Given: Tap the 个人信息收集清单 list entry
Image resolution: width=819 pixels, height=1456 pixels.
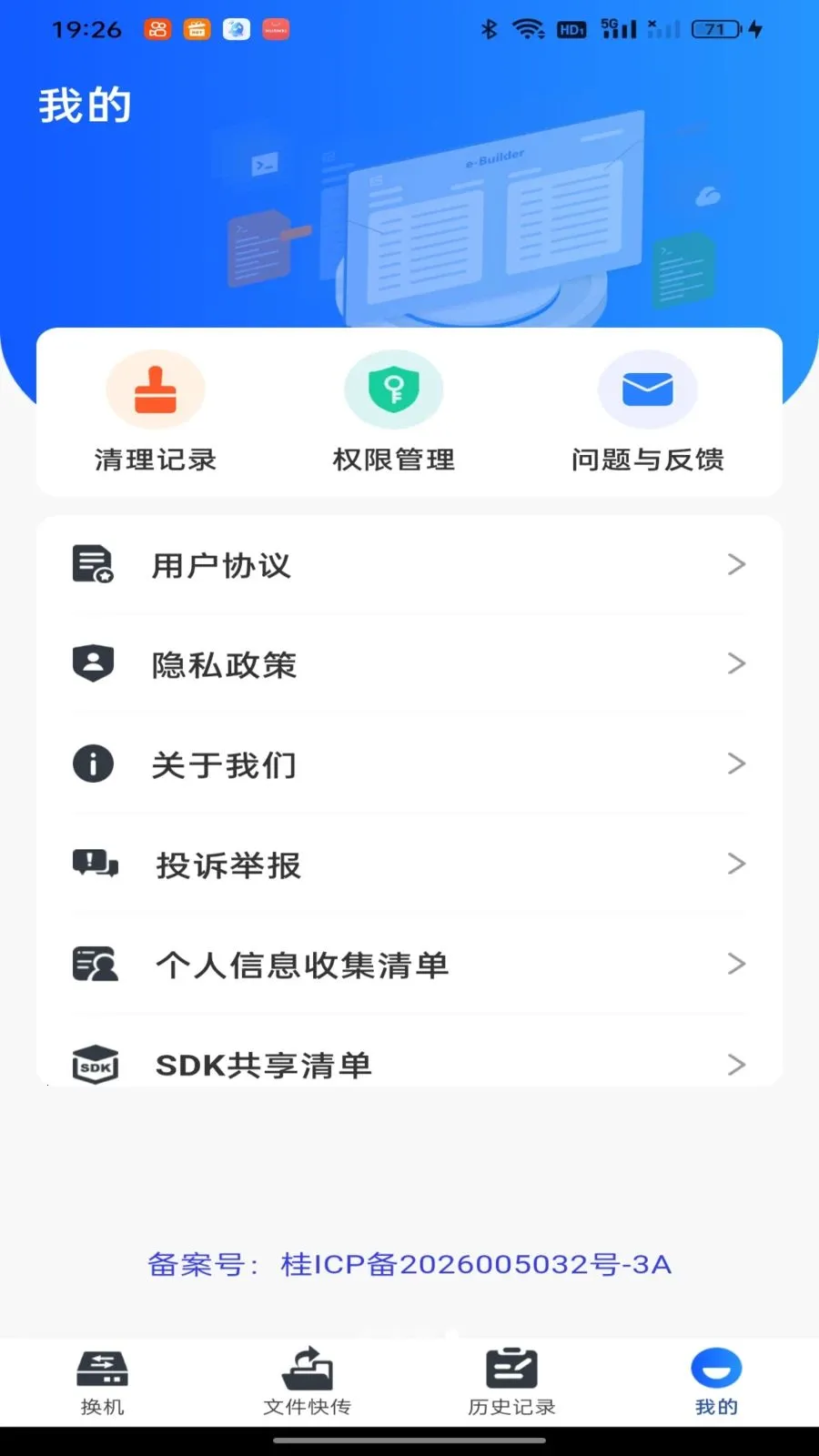Looking at the screenshot, I should (x=300, y=964).
